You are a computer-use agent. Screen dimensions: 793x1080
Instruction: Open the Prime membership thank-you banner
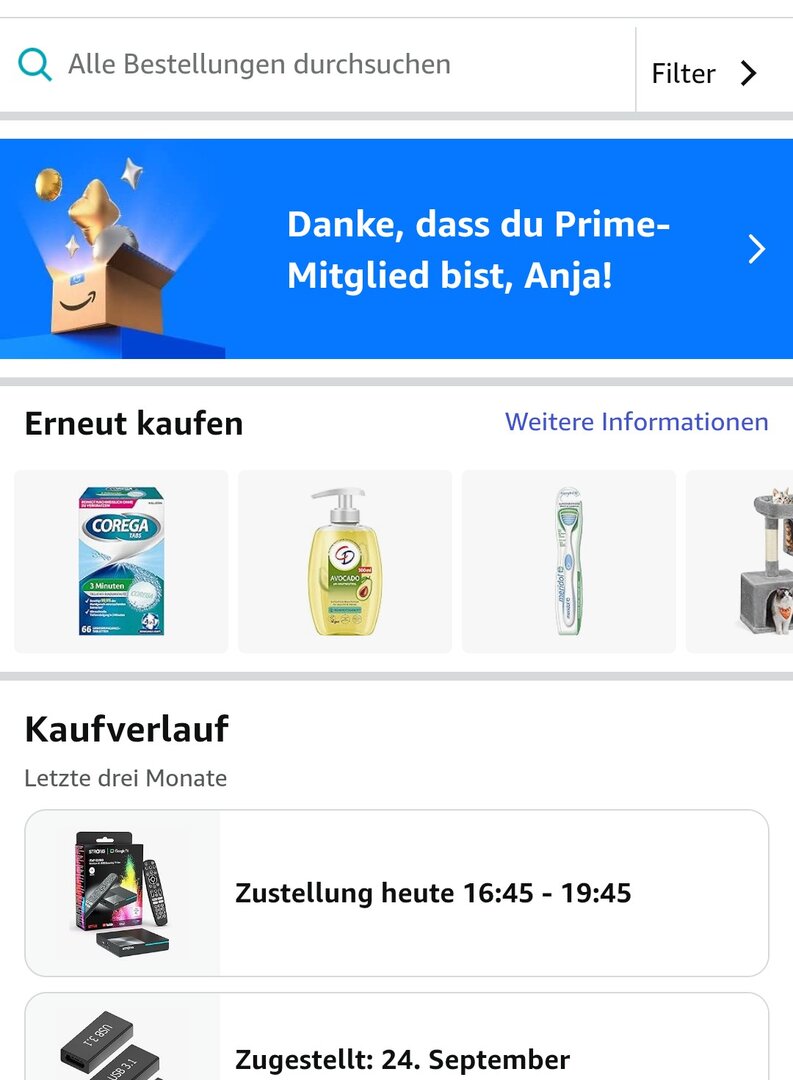coord(396,249)
